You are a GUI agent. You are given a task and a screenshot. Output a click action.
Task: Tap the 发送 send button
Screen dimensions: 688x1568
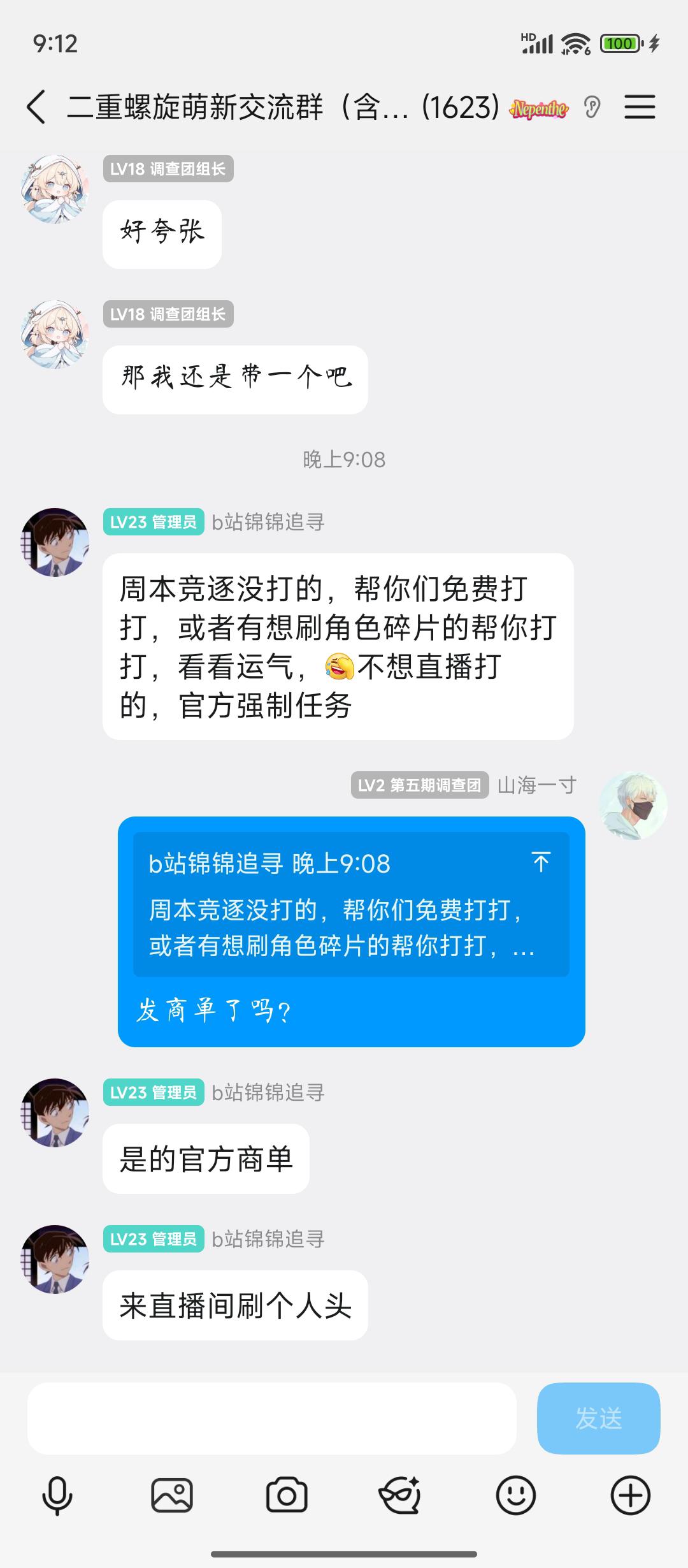click(x=598, y=1418)
